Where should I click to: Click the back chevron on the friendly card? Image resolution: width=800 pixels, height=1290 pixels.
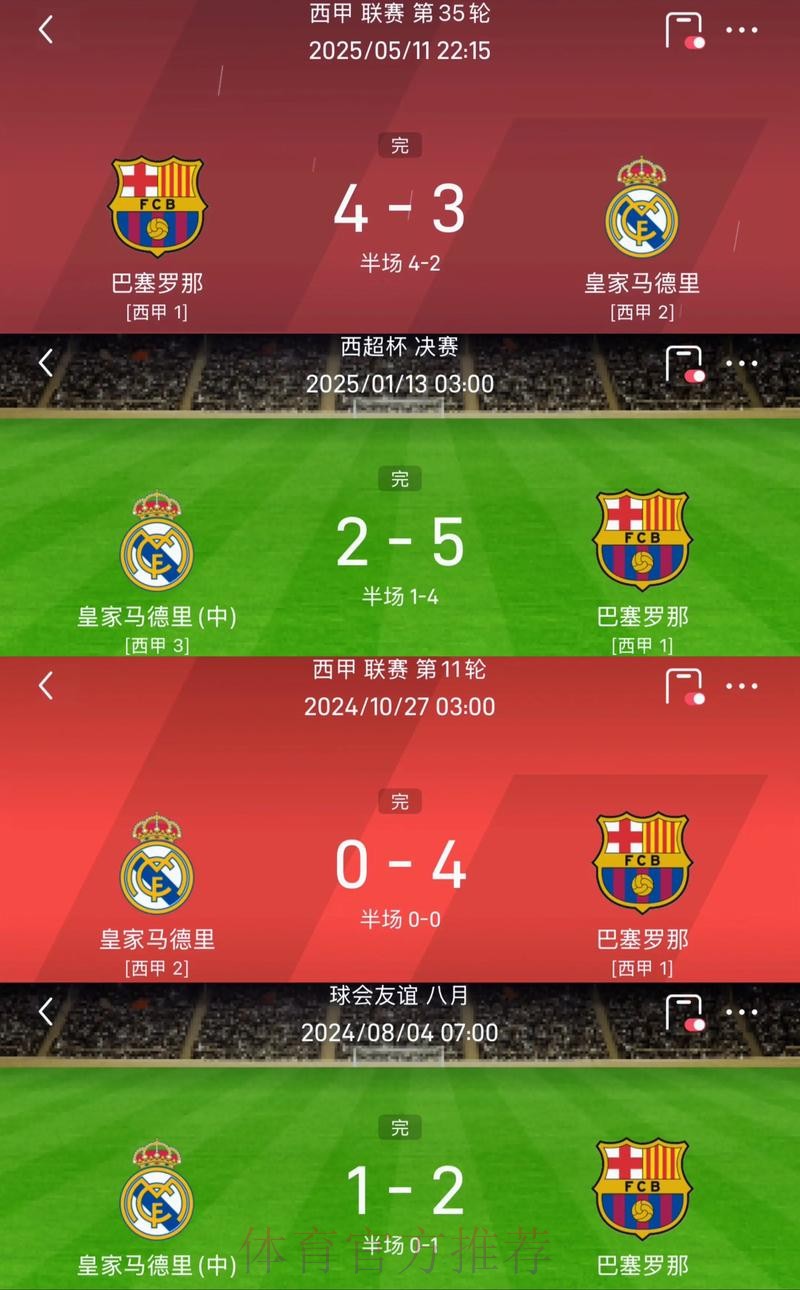[44, 1012]
